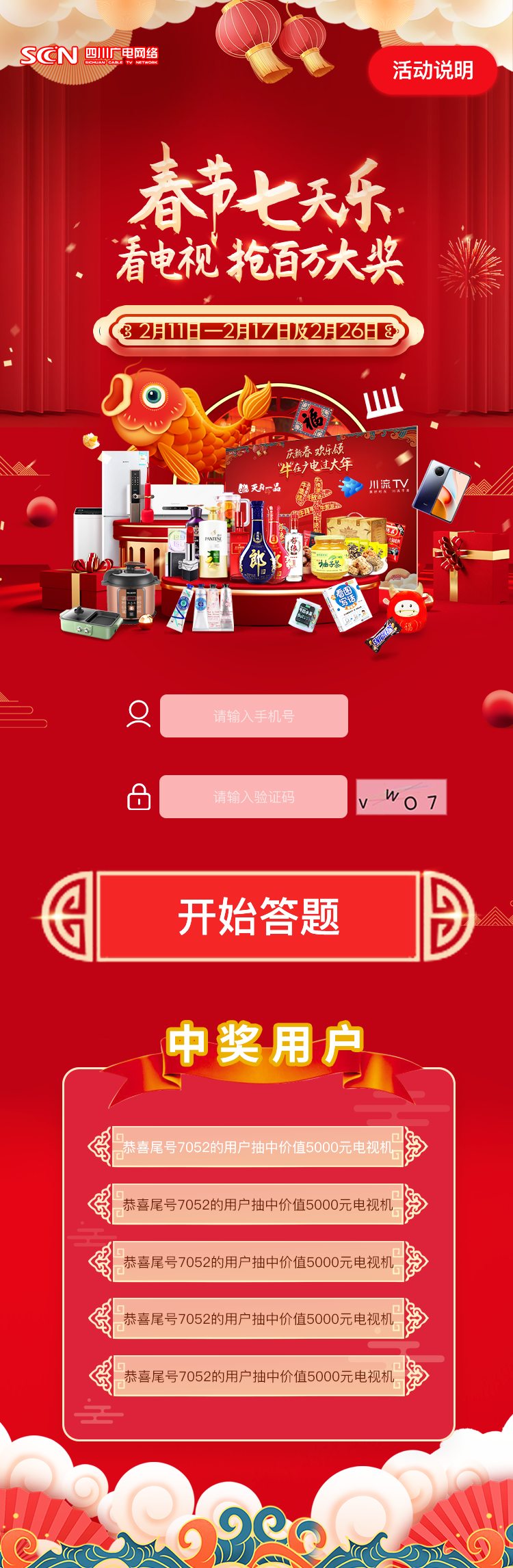Focus the 请输入验证码 verification code field

(x=253, y=797)
